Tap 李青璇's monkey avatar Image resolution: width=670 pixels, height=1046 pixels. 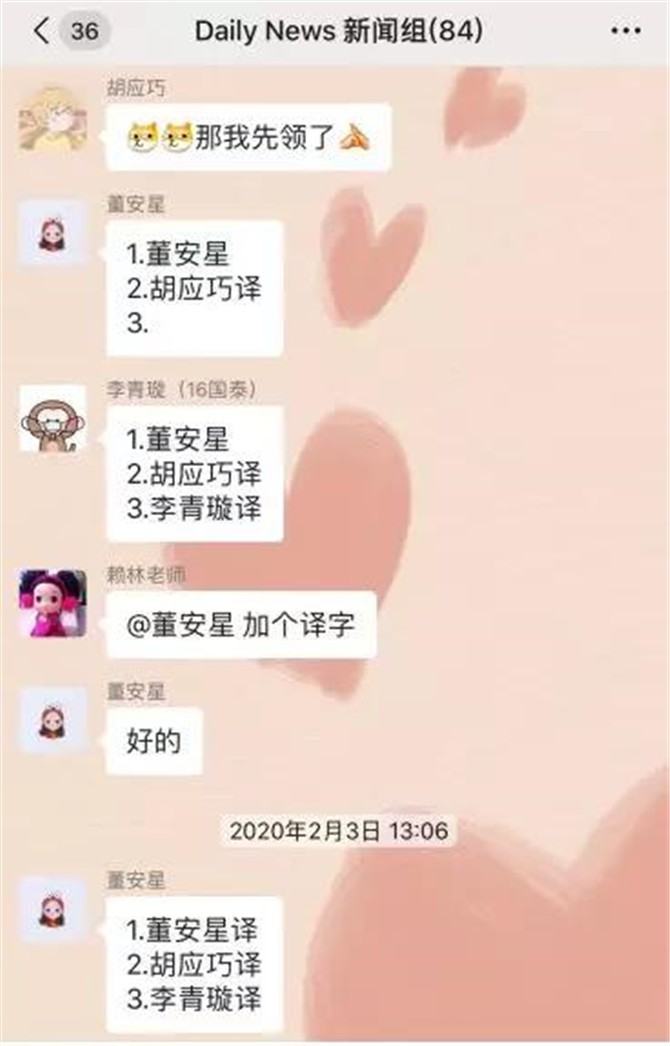52,418
